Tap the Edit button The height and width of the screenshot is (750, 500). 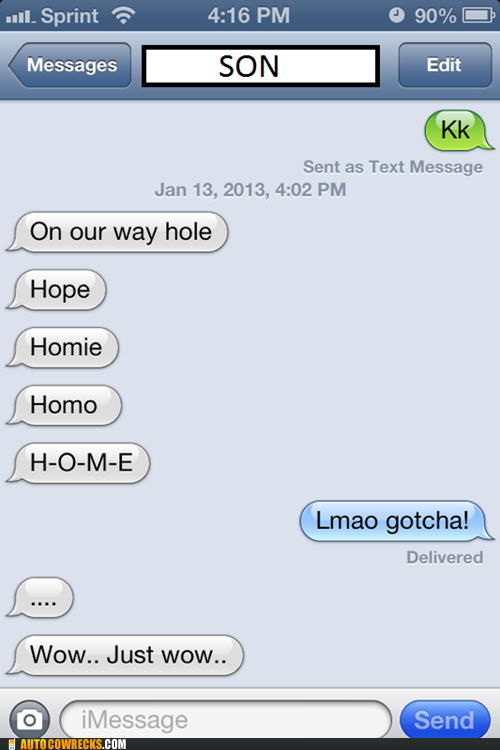tap(444, 65)
